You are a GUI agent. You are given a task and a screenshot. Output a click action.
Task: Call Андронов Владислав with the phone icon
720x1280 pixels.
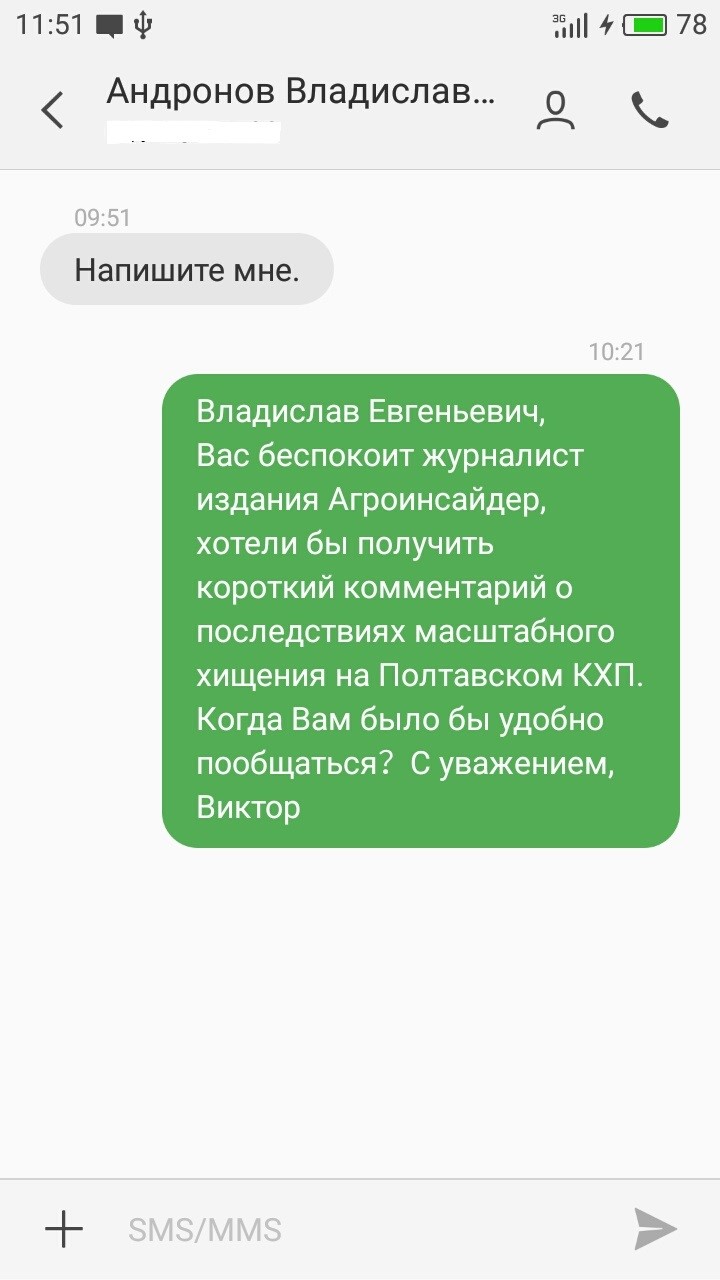[650, 110]
